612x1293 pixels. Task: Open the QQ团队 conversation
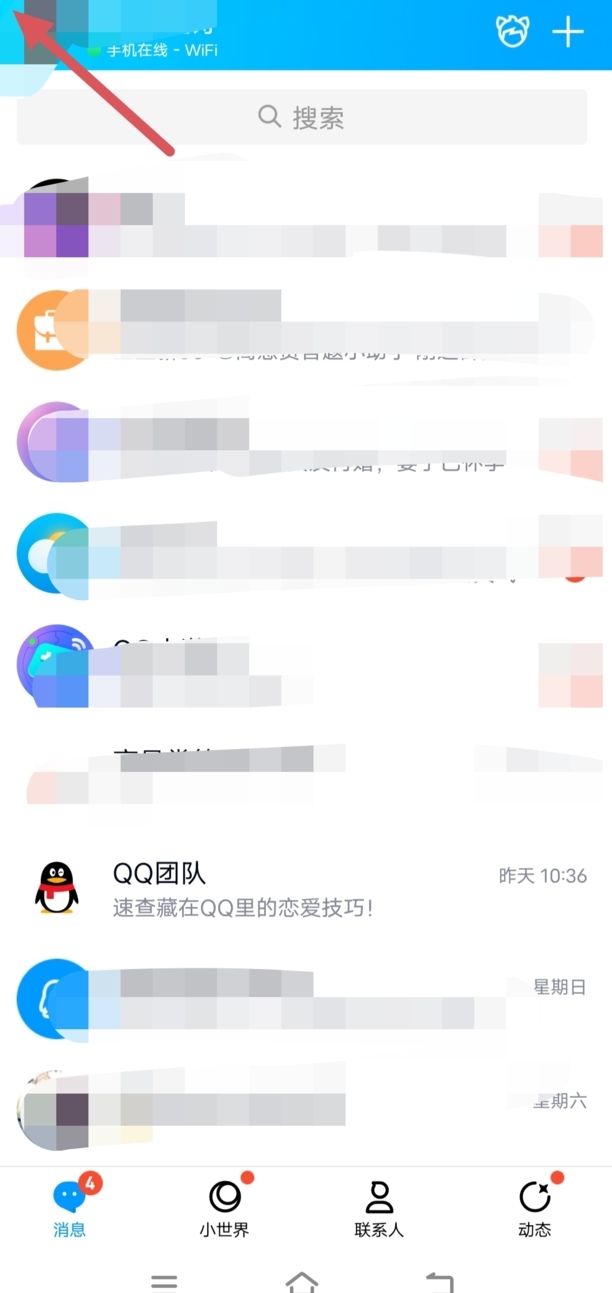coord(300,890)
